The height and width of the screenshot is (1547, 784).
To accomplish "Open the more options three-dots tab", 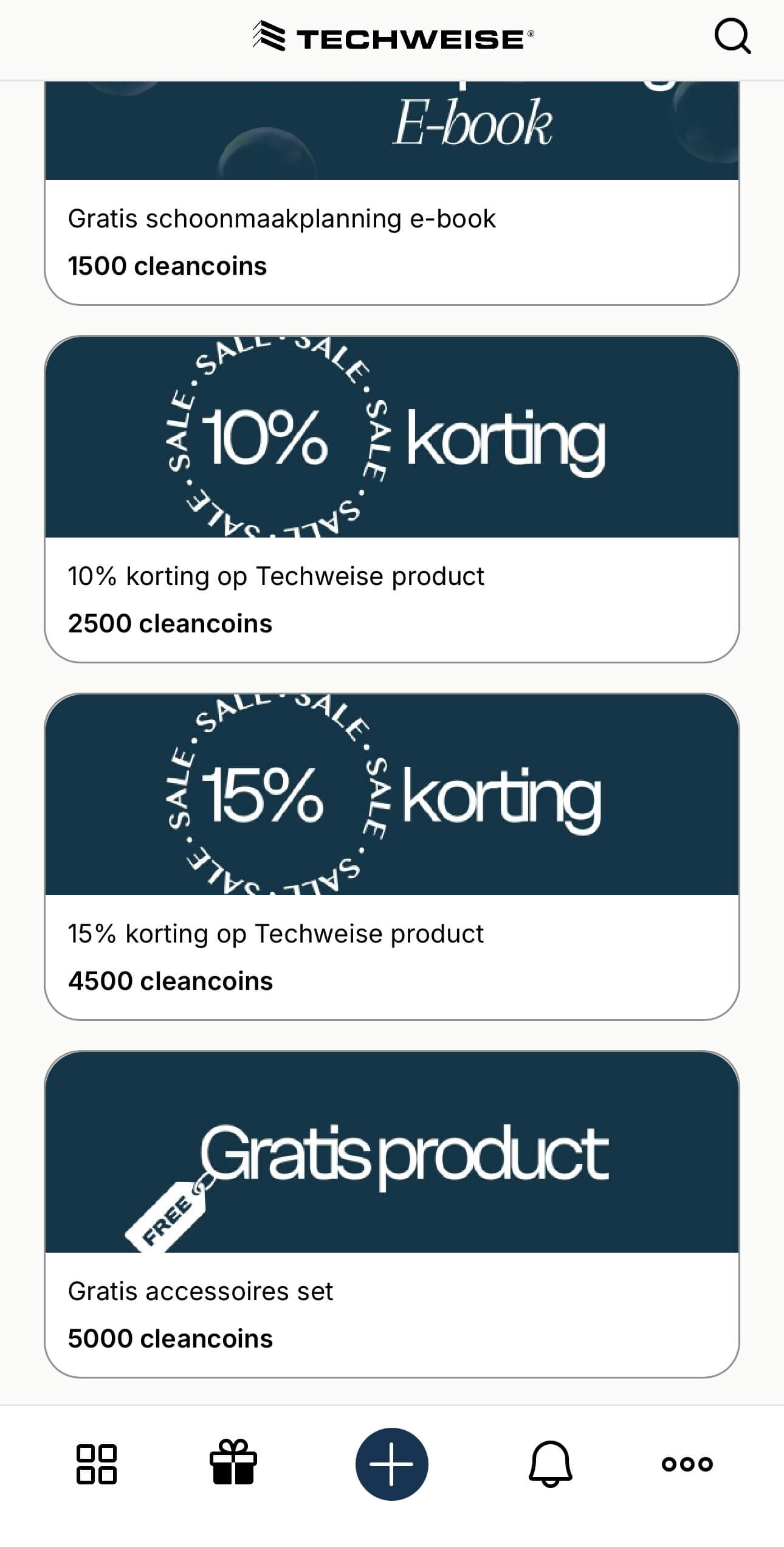I will [687, 1464].
